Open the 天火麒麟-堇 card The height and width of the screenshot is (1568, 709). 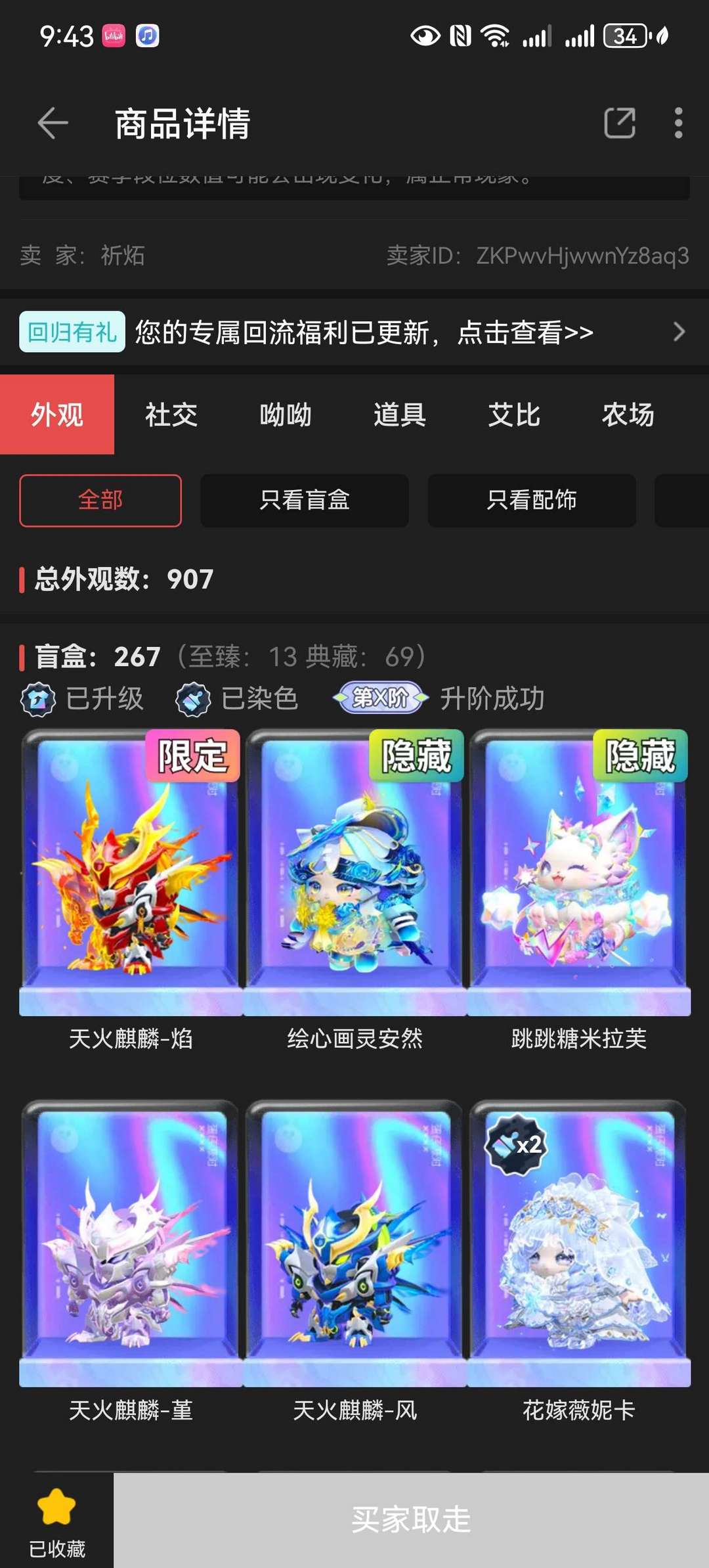click(x=131, y=1262)
